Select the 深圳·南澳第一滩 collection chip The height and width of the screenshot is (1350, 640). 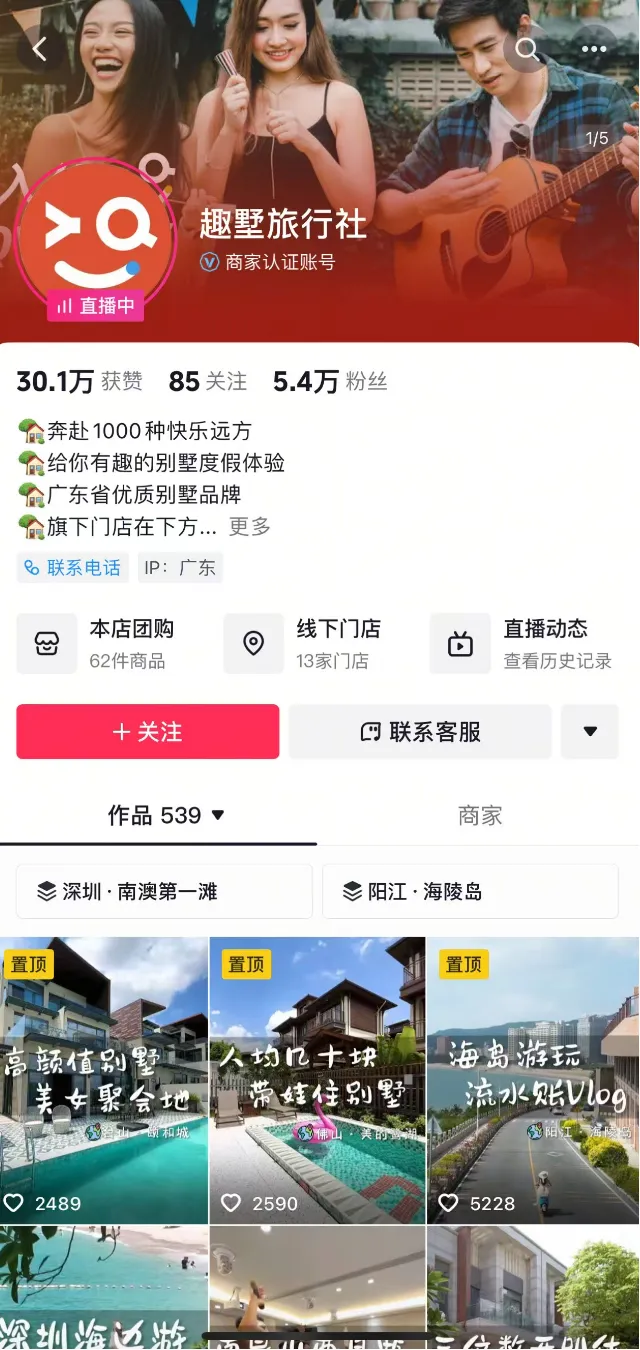(x=164, y=891)
